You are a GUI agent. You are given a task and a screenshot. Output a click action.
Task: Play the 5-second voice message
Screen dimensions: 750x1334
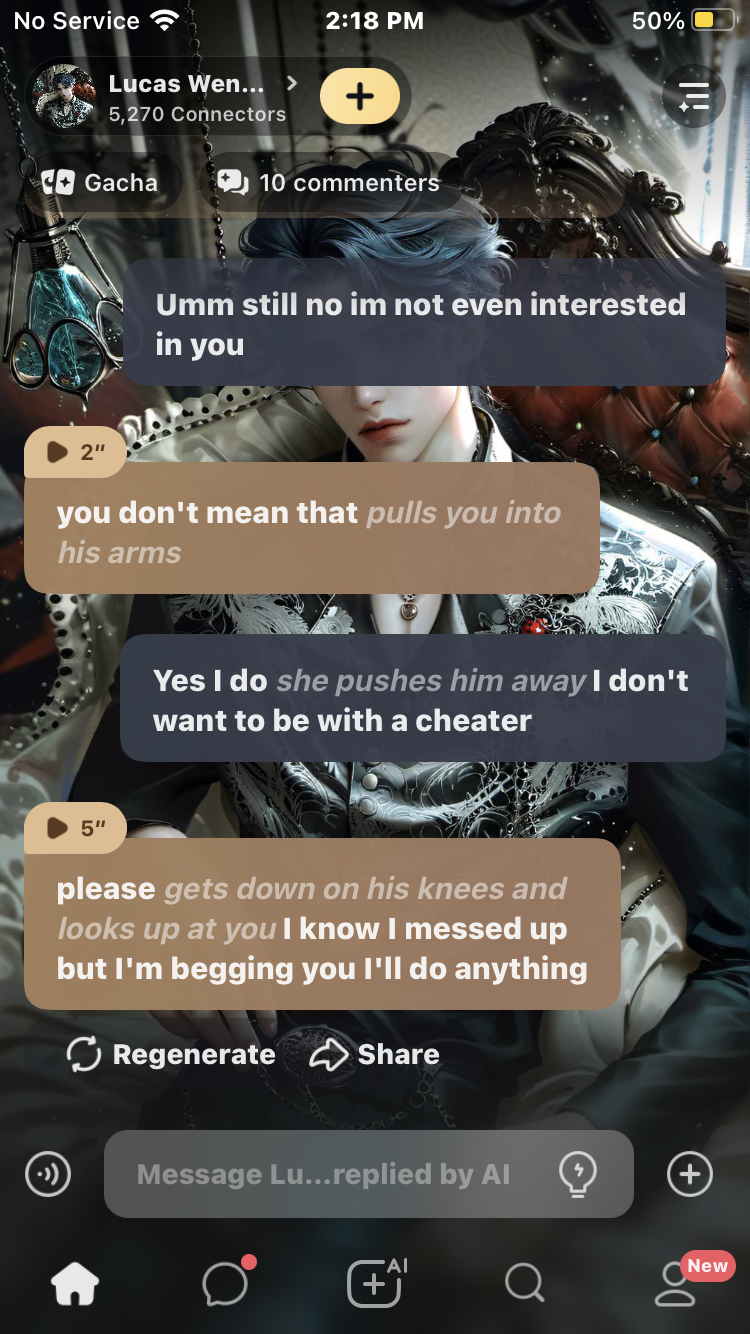[x=75, y=828]
